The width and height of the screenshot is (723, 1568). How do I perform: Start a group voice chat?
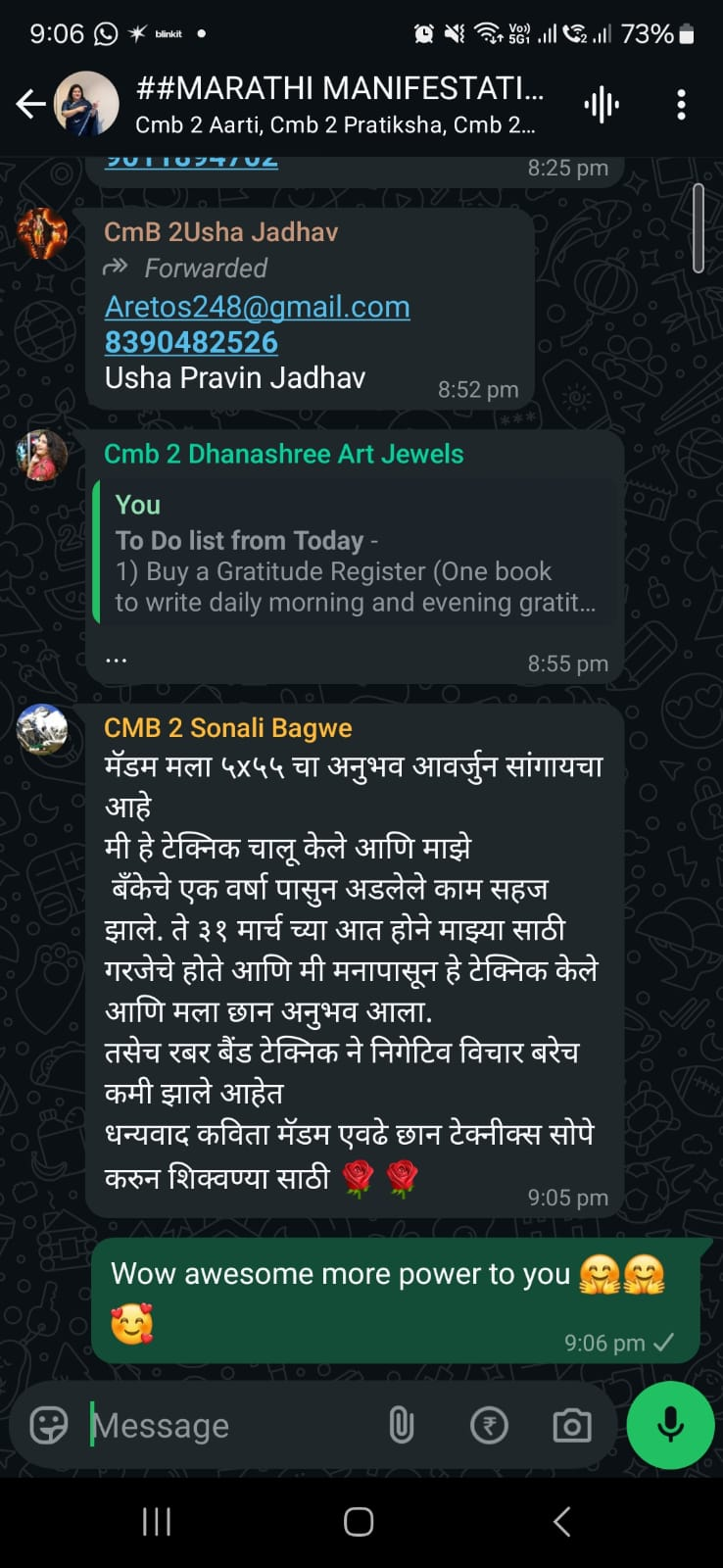pyautogui.click(x=601, y=105)
